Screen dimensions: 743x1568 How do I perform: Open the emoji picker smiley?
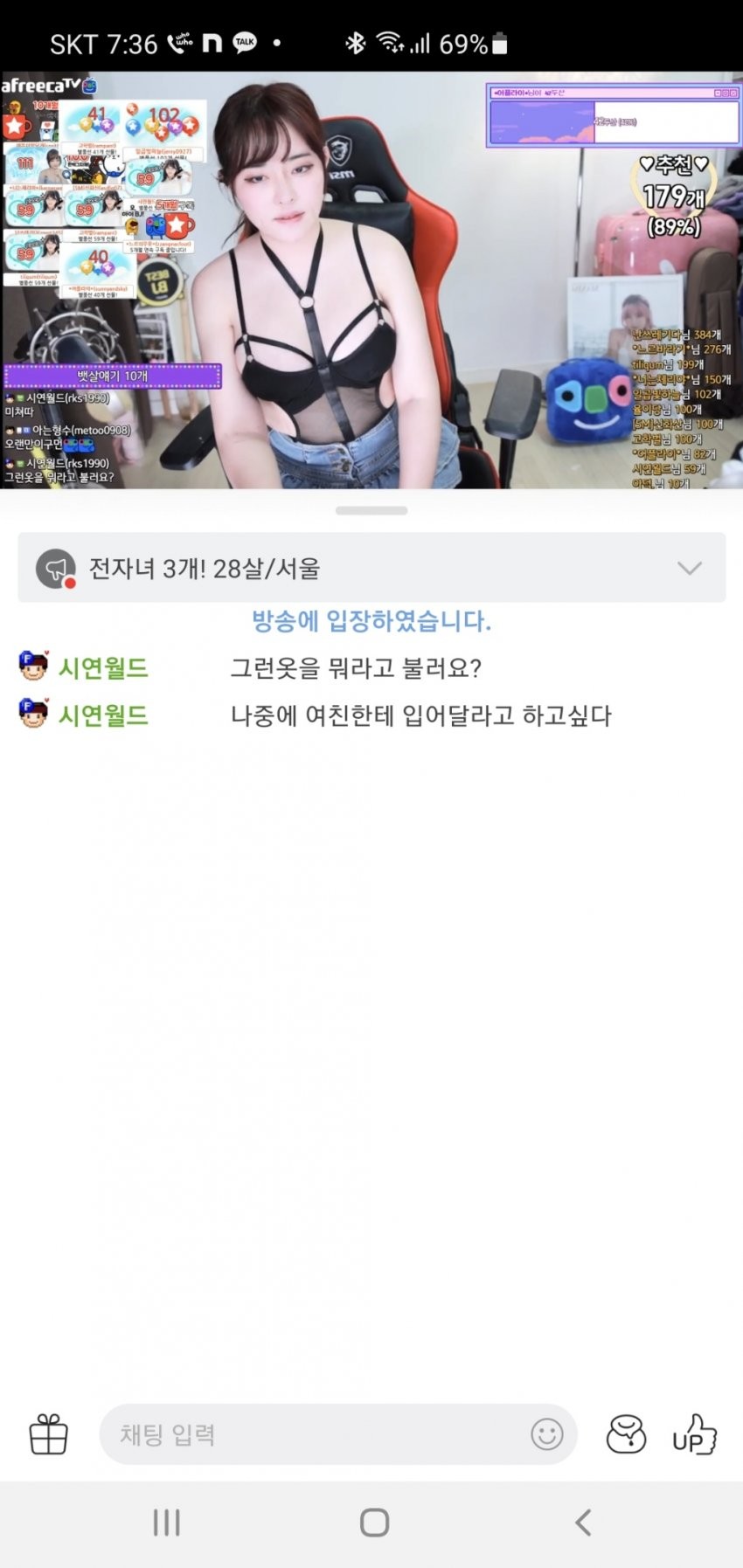point(547,1434)
